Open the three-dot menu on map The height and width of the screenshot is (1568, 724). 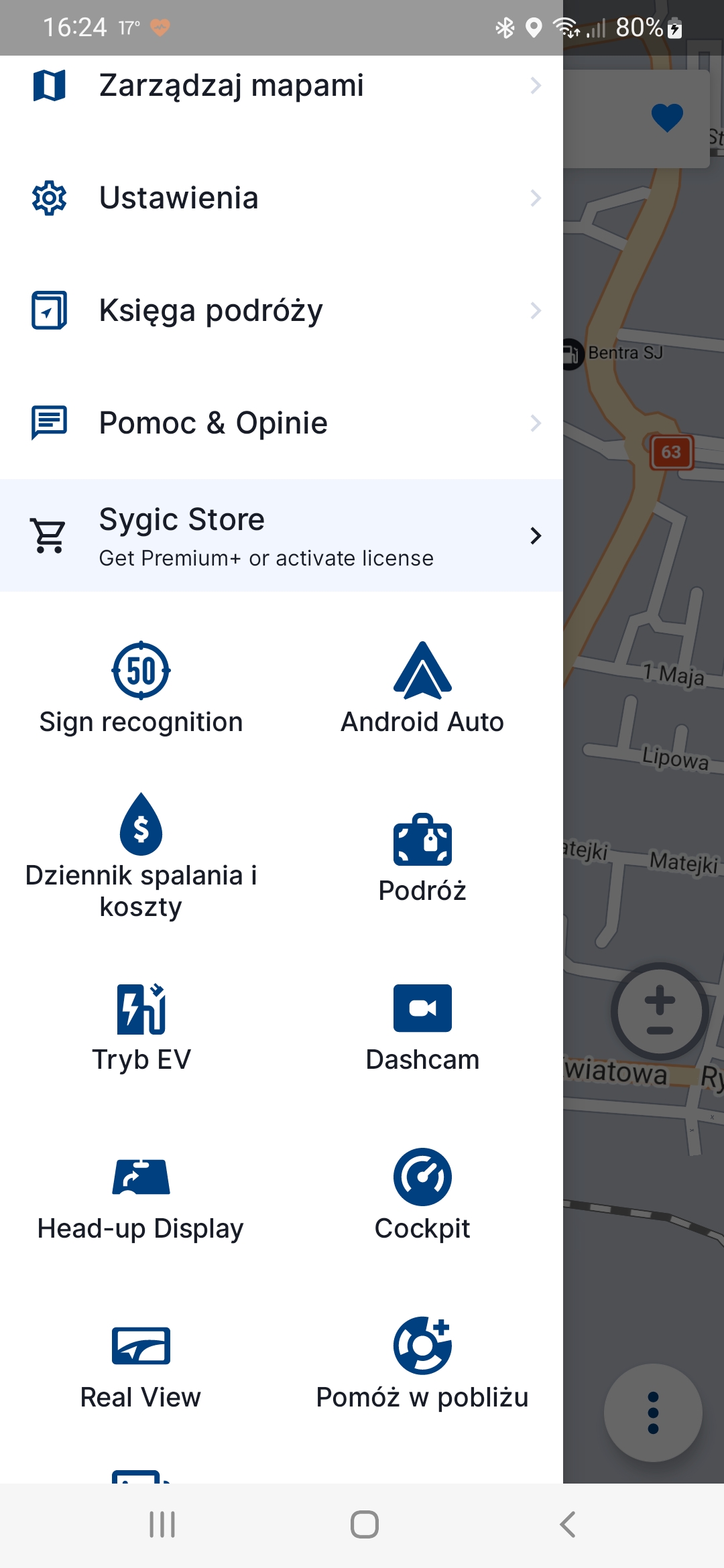[x=654, y=1413]
